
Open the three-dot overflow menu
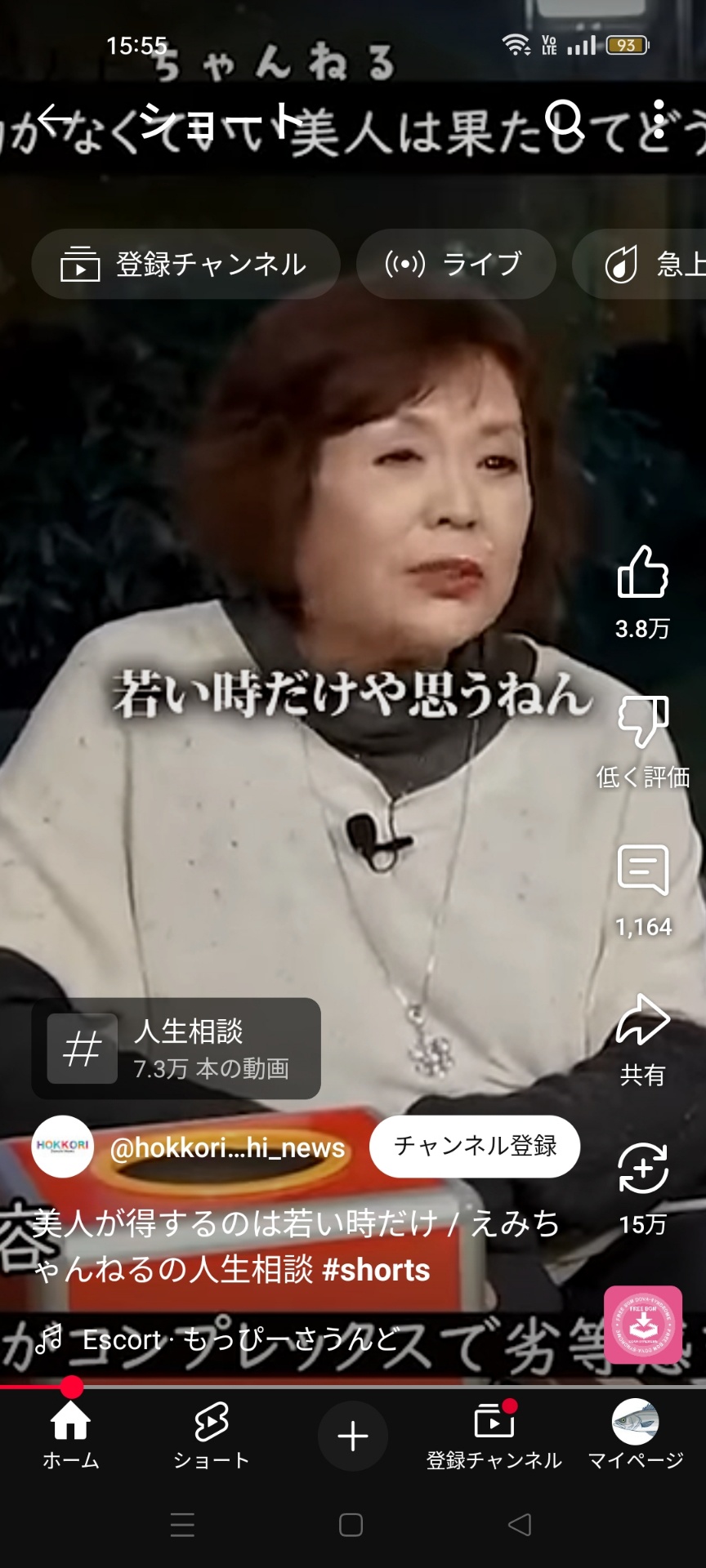tap(659, 120)
